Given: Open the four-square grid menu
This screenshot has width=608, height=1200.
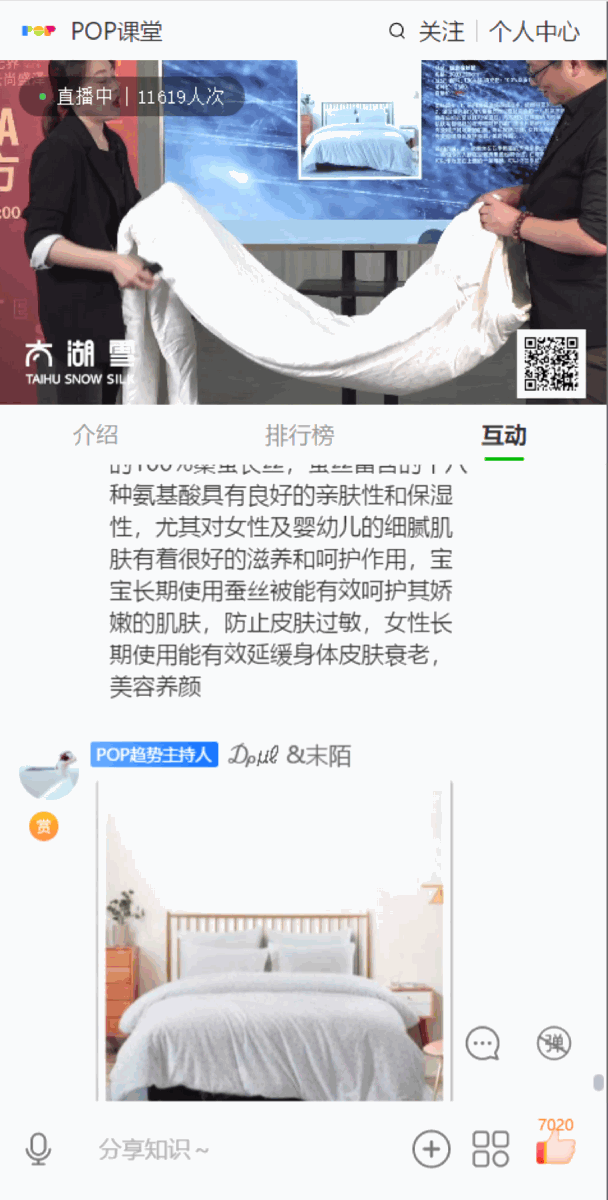Looking at the screenshot, I should point(491,1149).
